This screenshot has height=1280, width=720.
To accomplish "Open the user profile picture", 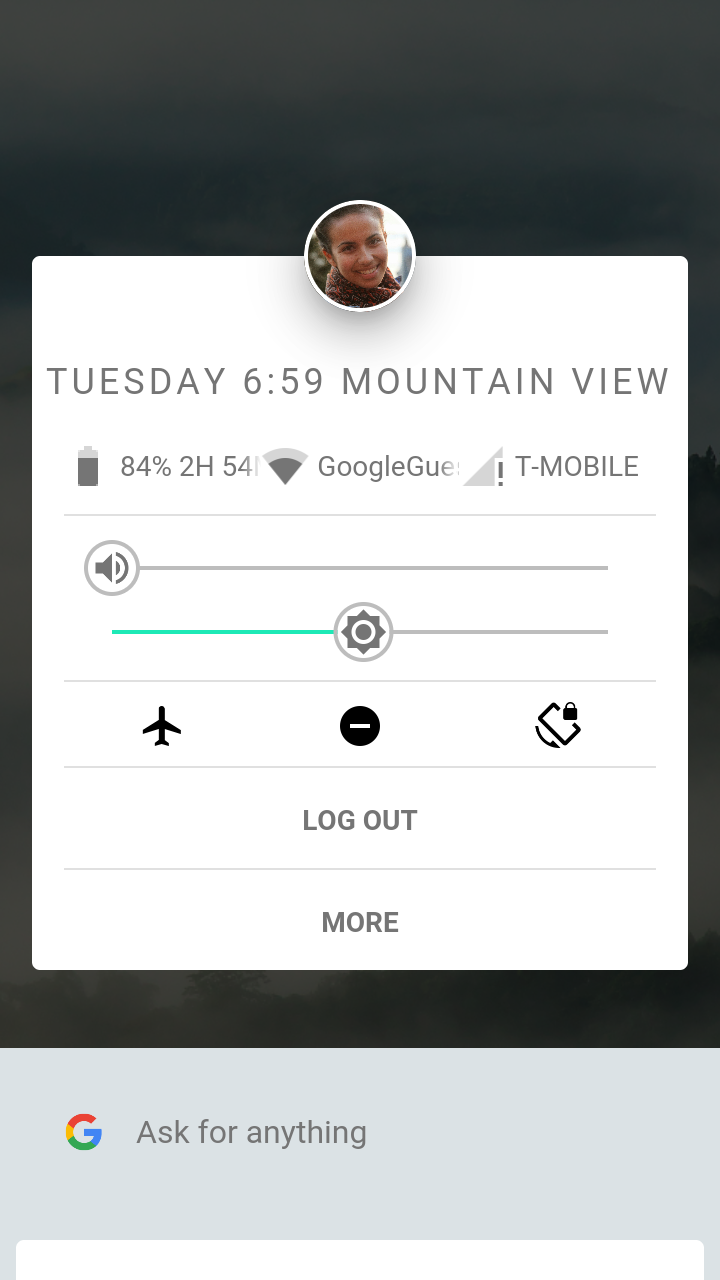I will coord(360,256).
